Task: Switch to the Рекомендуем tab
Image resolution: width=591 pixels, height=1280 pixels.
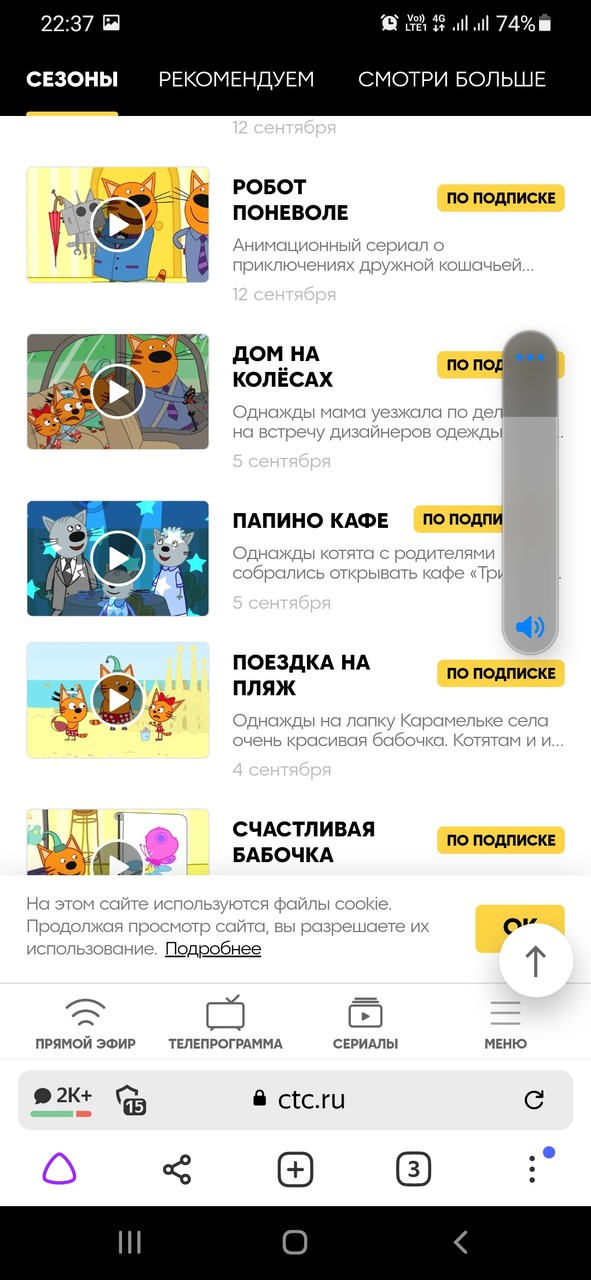Action: 236,79
